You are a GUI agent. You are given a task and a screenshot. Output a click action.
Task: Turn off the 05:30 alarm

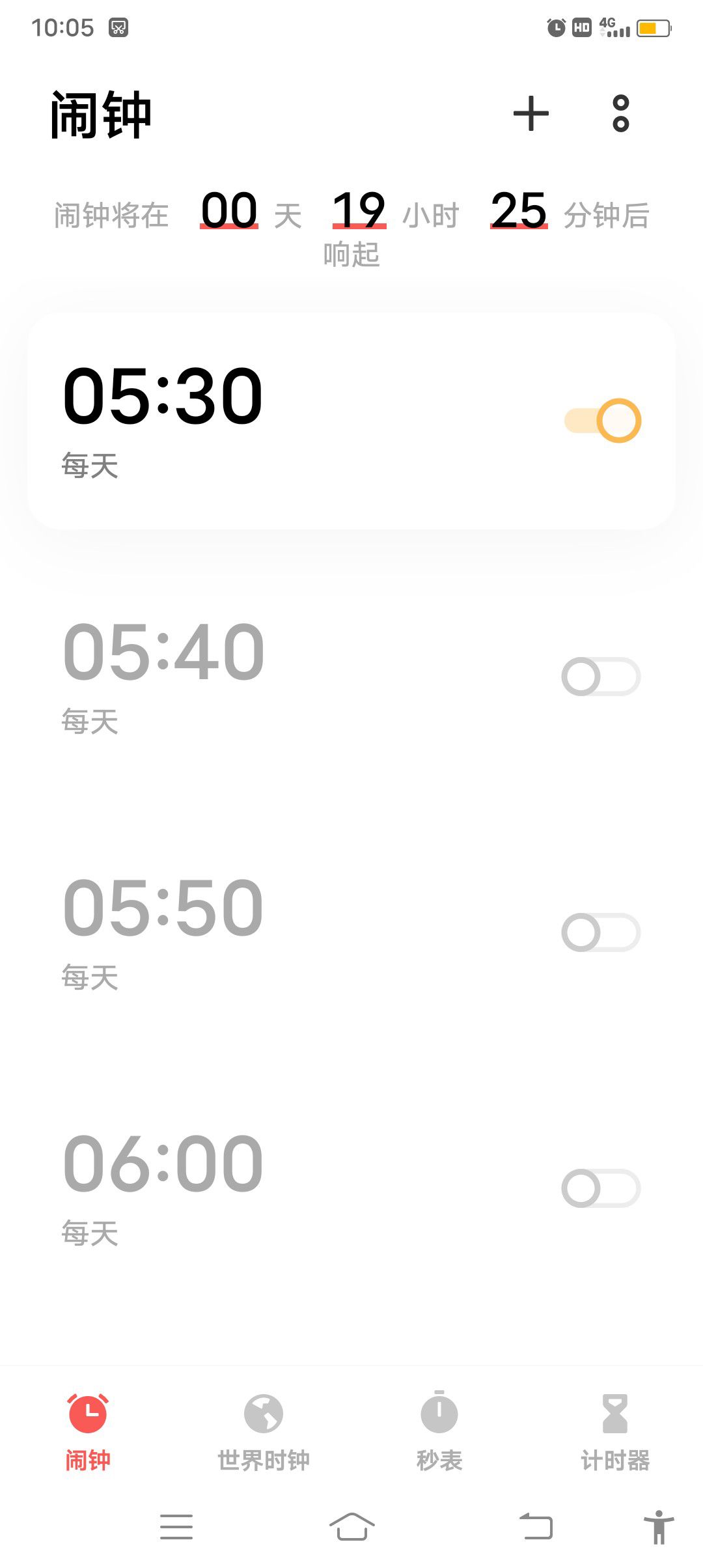[x=603, y=421]
